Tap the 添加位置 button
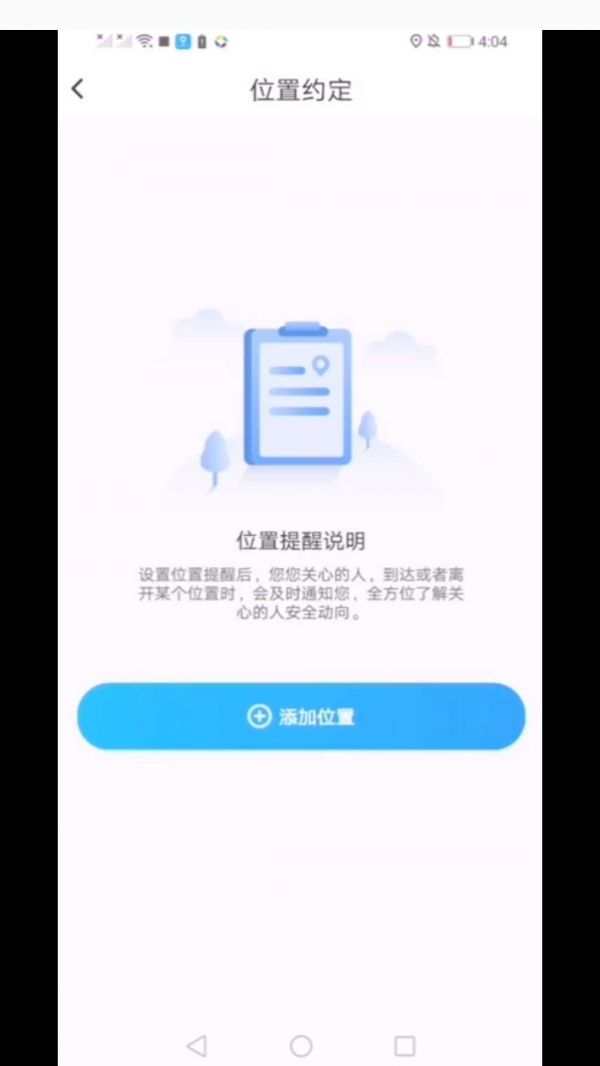This screenshot has height=1066, width=600. click(x=301, y=716)
